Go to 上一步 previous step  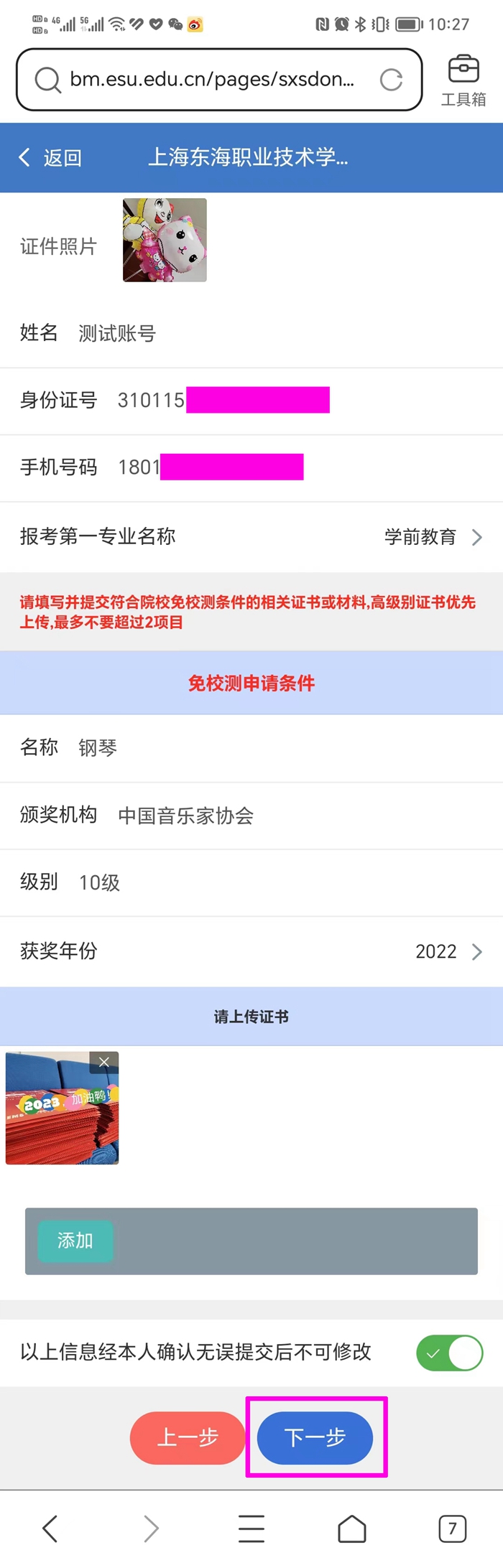pyautogui.click(x=188, y=1437)
